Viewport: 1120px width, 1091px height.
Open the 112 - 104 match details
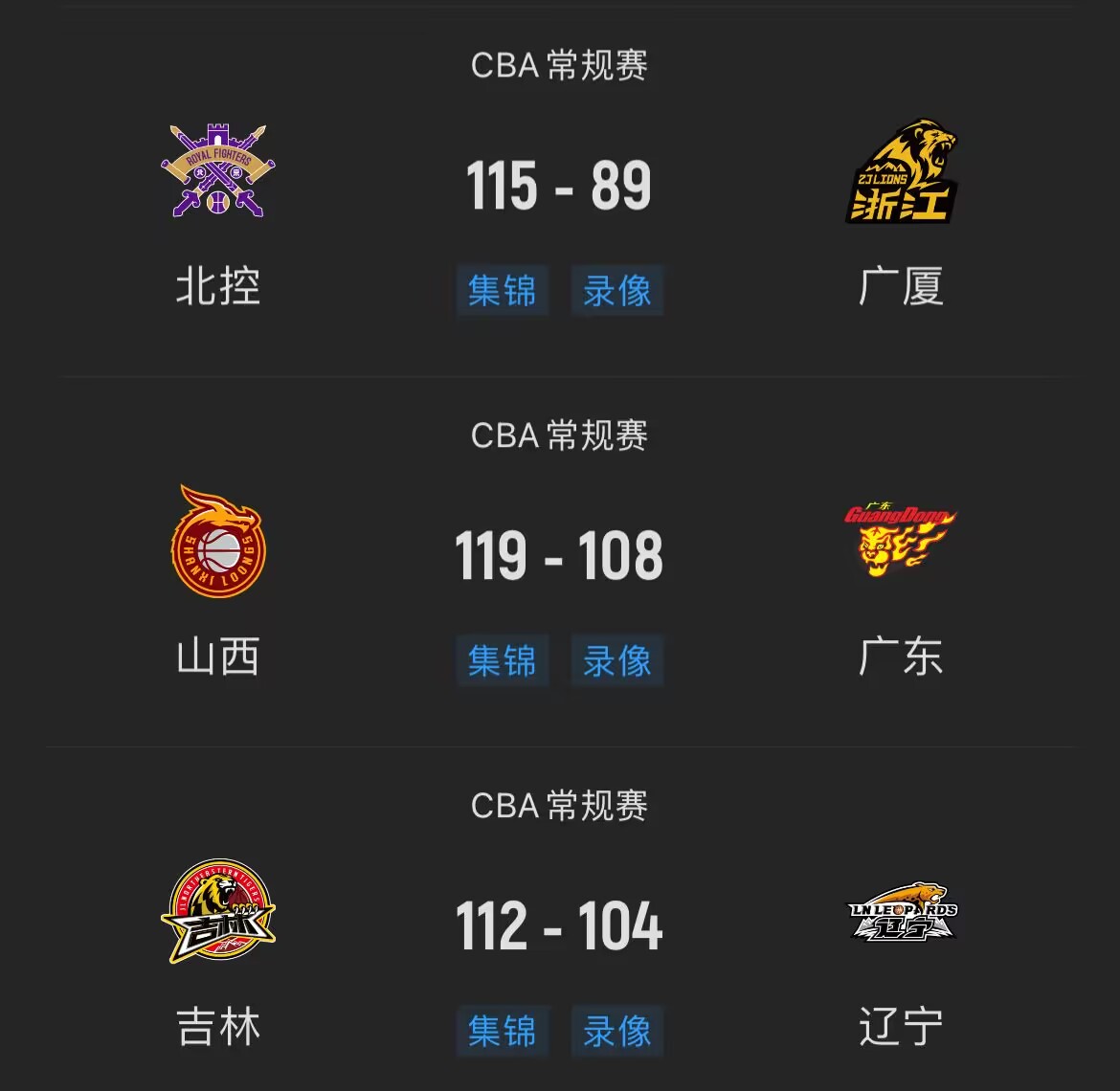[559, 926]
